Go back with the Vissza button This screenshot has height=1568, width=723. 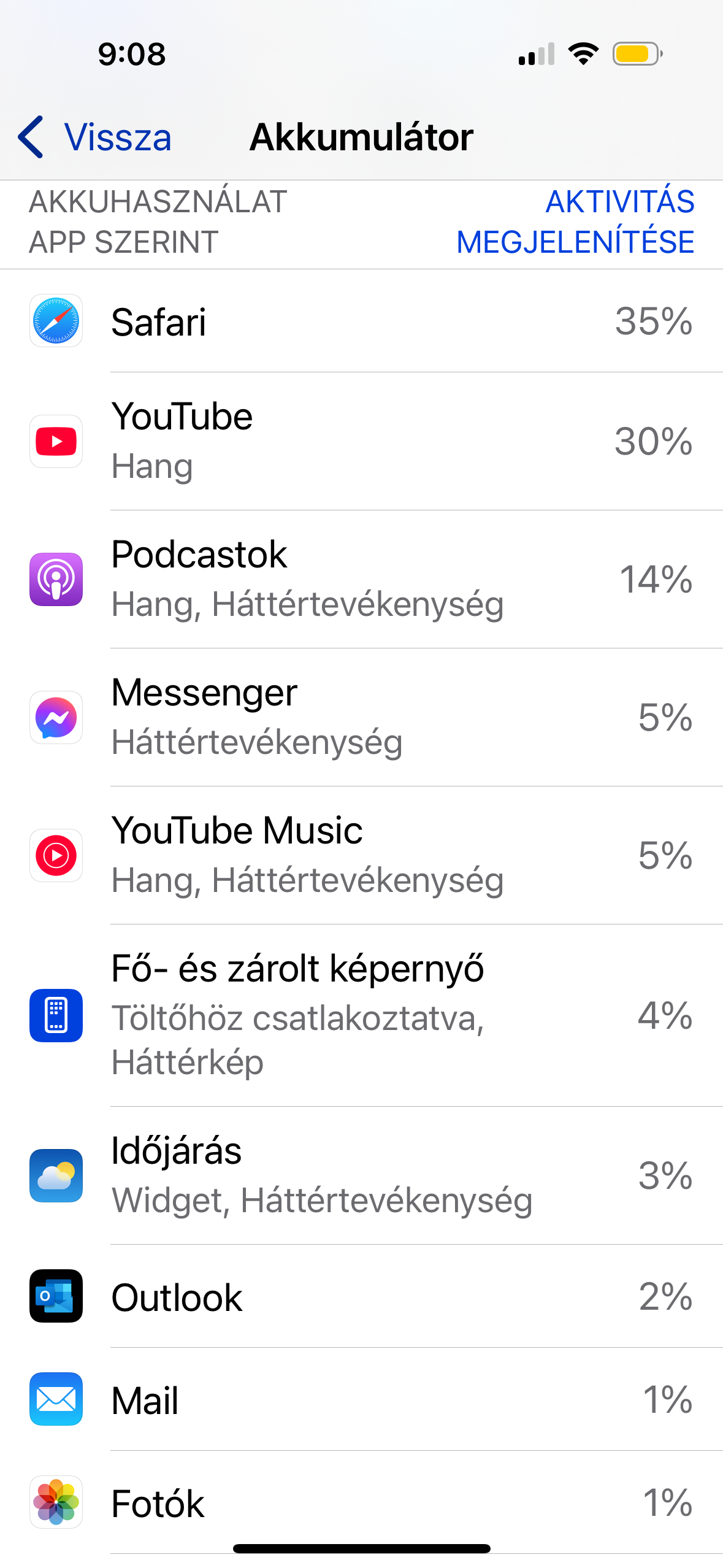[x=95, y=137]
